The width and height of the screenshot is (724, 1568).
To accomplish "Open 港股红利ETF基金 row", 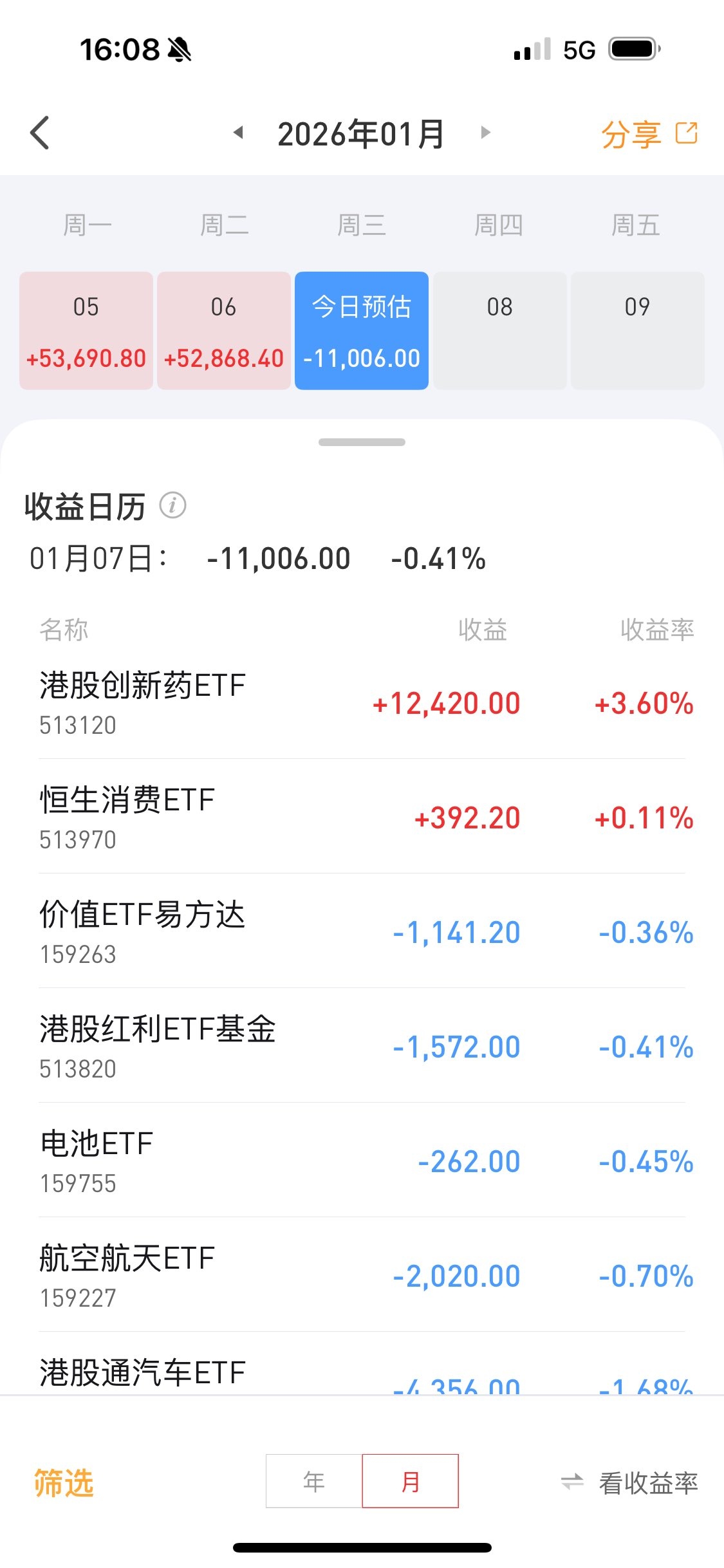I will pos(362,1047).
